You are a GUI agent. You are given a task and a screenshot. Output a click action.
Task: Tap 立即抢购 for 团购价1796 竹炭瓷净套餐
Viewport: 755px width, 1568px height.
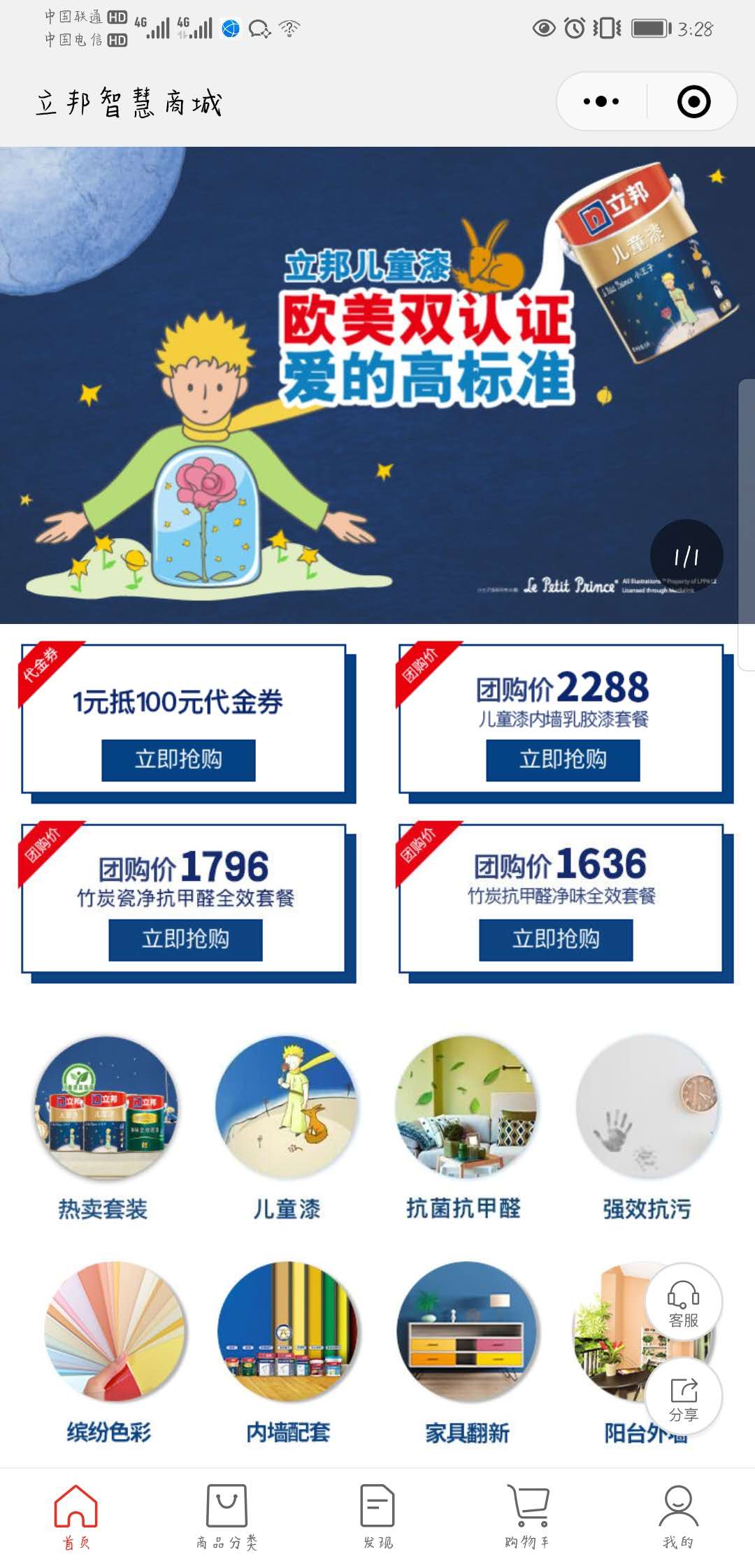coord(185,939)
